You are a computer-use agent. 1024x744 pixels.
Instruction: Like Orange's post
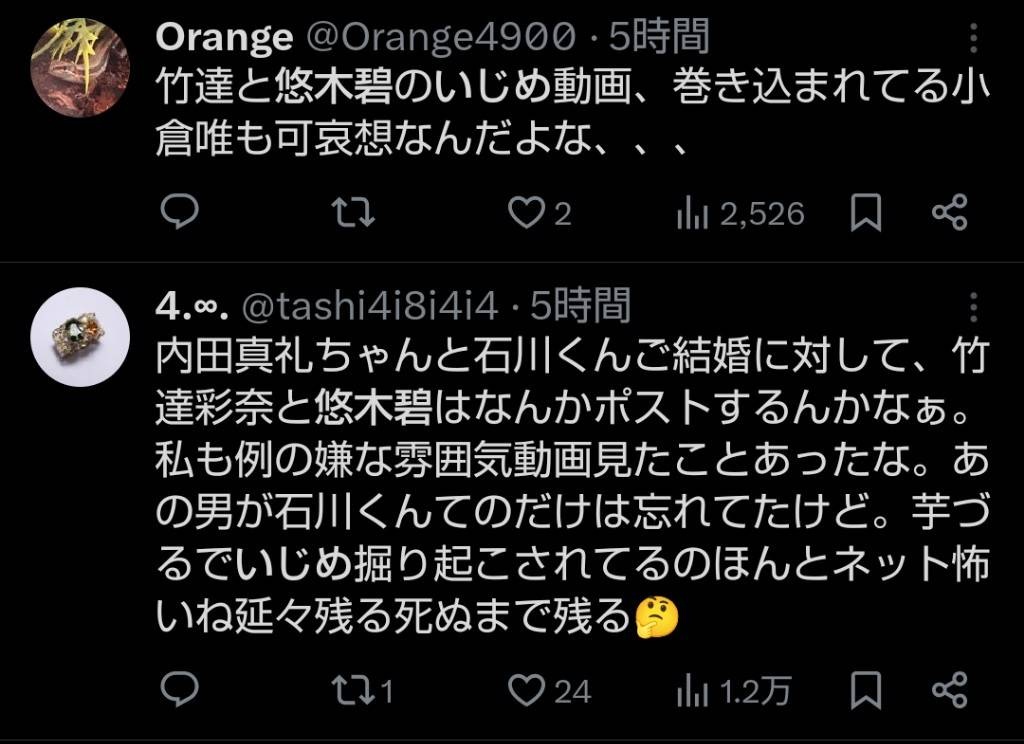[525, 212]
